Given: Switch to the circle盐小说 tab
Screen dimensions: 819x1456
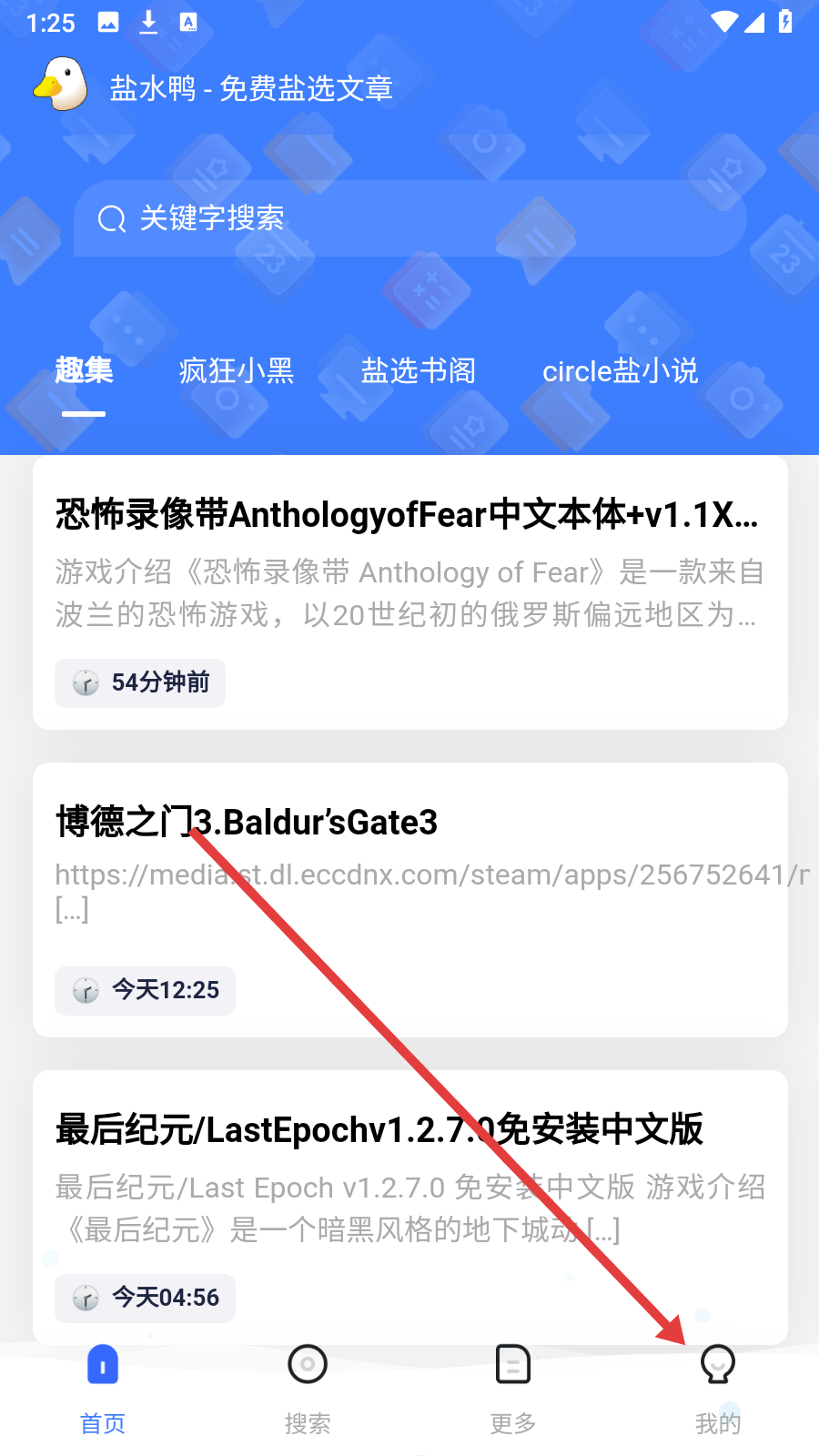Looking at the screenshot, I should (x=620, y=371).
